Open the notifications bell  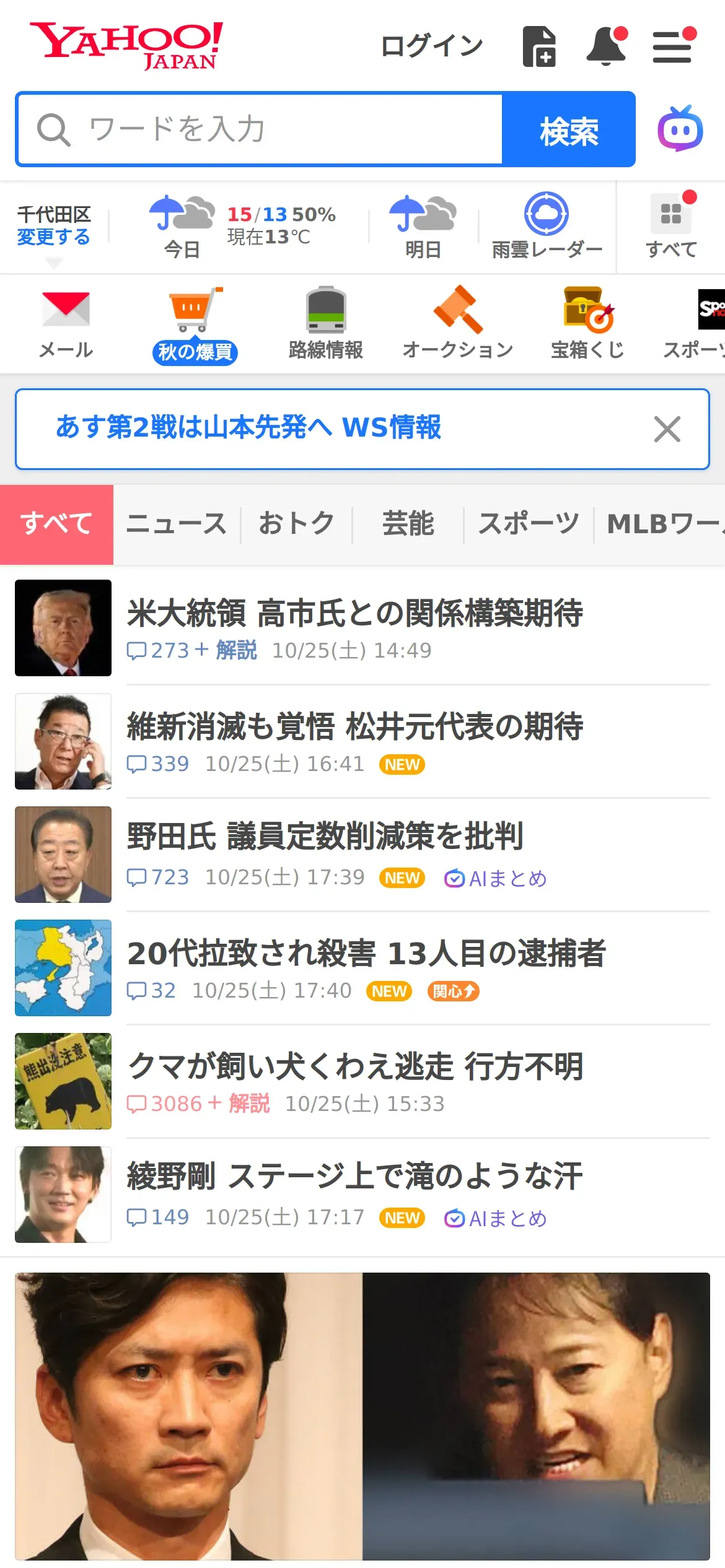pyautogui.click(x=606, y=46)
